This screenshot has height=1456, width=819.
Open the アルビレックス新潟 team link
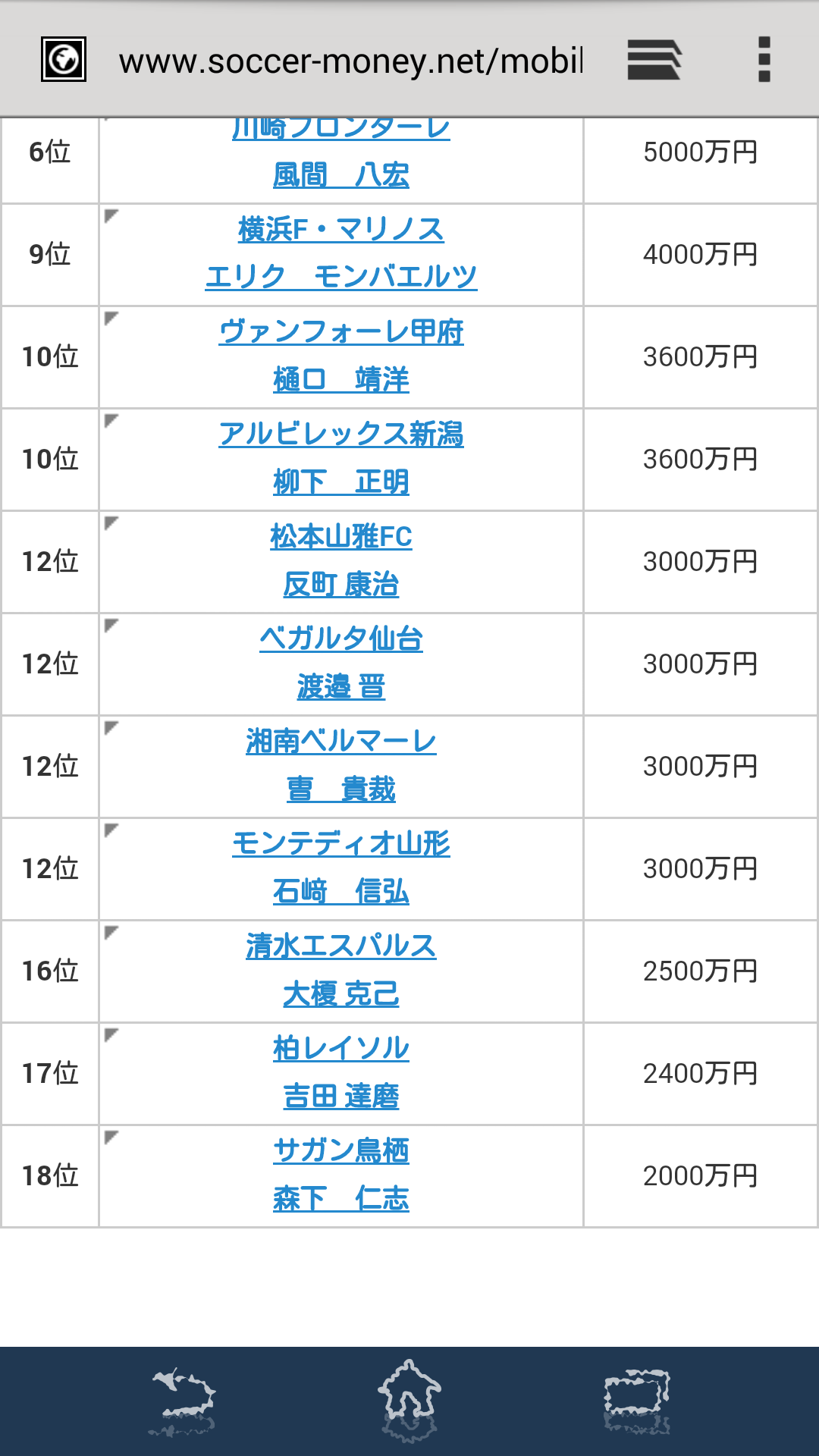coord(340,435)
